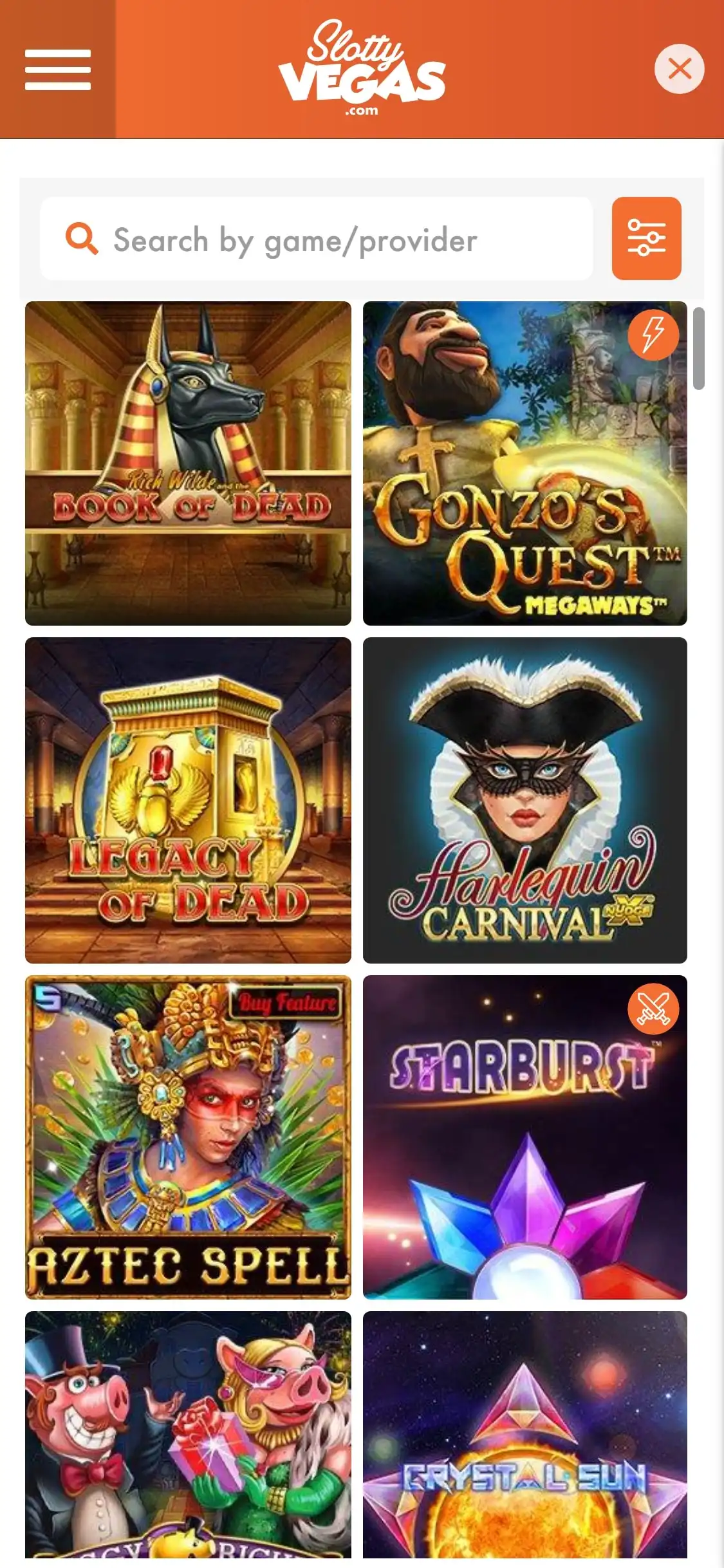724x1568 pixels.
Task: Open the Aztec Spell slot
Action: pyautogui.click(x=188, y=1137)
